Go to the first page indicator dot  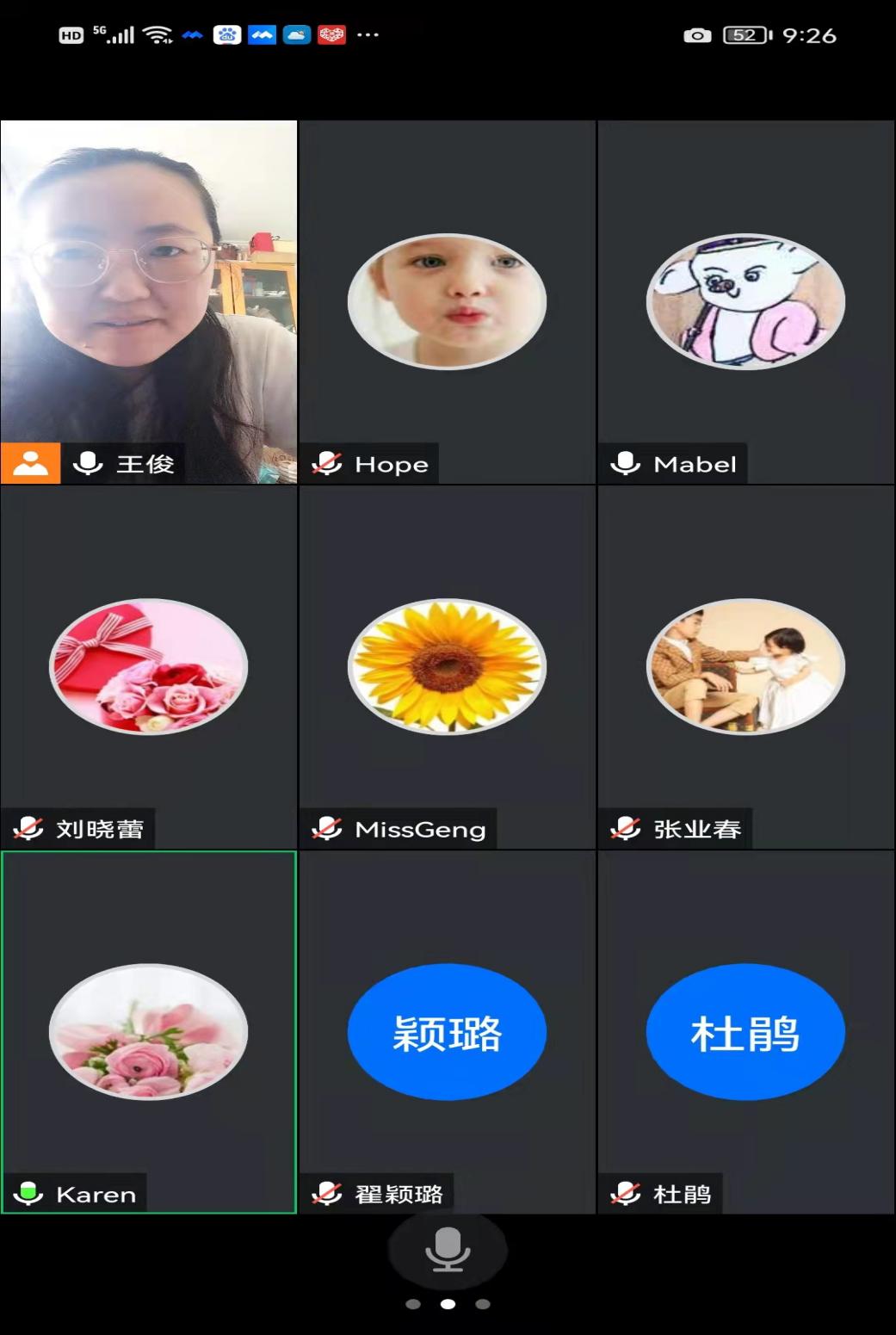click(x=413, y=1304)
